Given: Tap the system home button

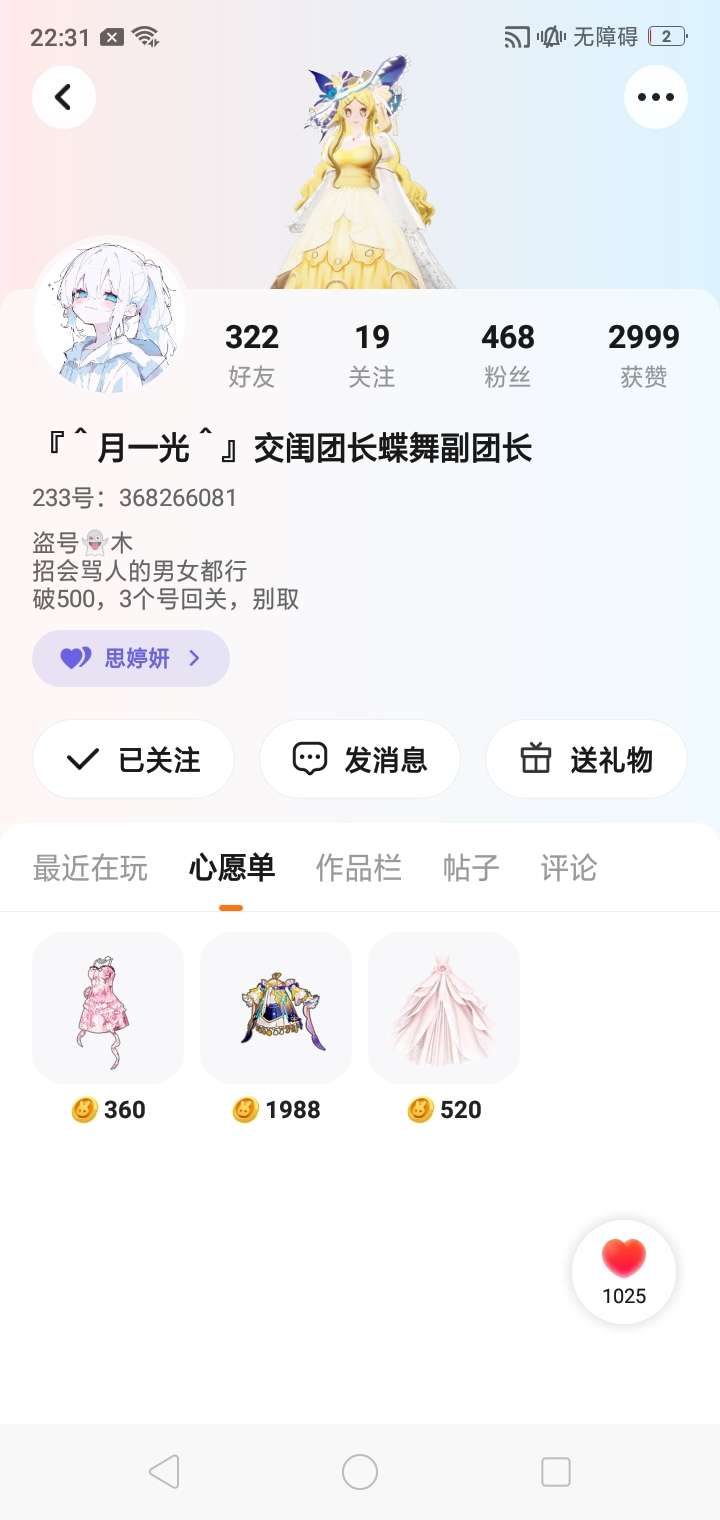Looking at the screenshot, I should [360, 1472].
